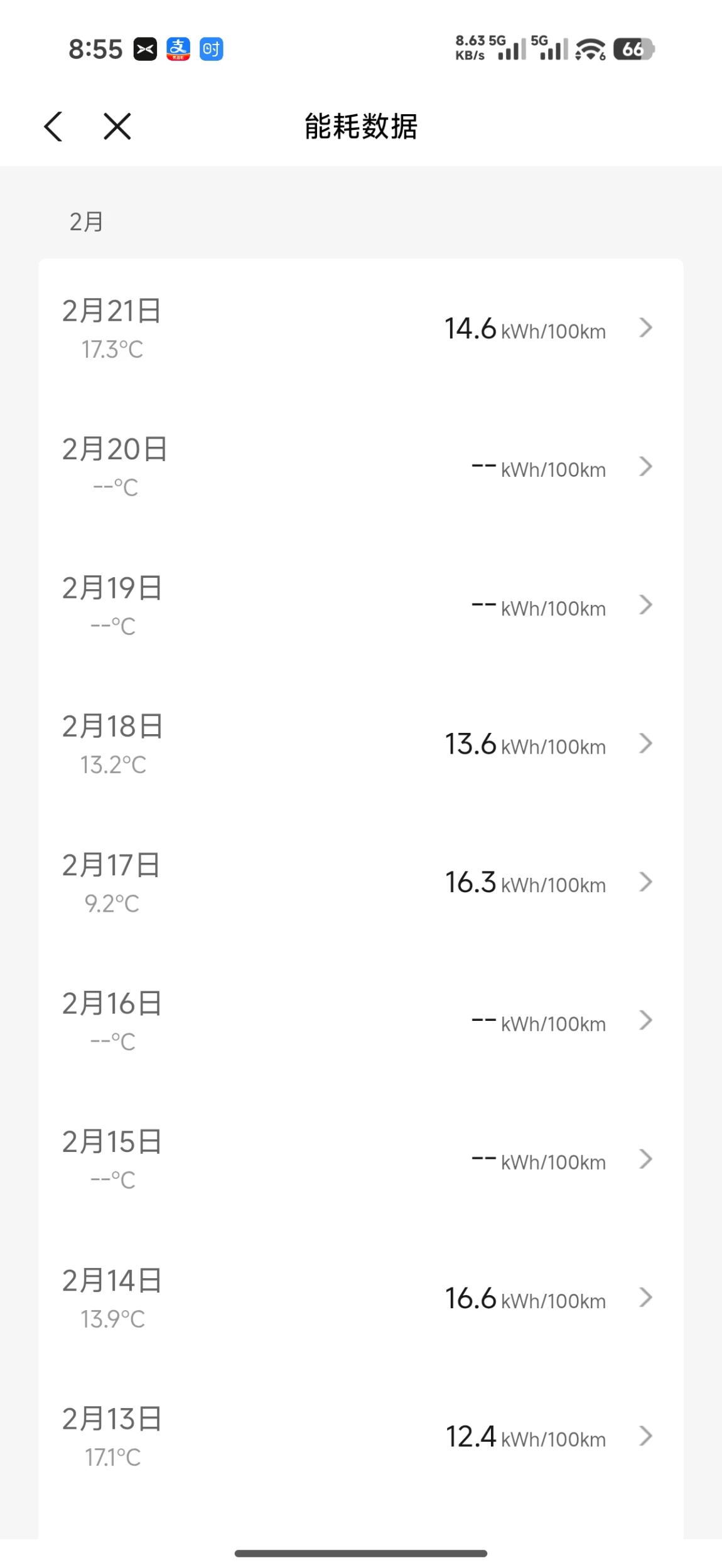Go back using the header arrow
The height and width of the screenshot is (1568, 722).
[x=54, y=126]
